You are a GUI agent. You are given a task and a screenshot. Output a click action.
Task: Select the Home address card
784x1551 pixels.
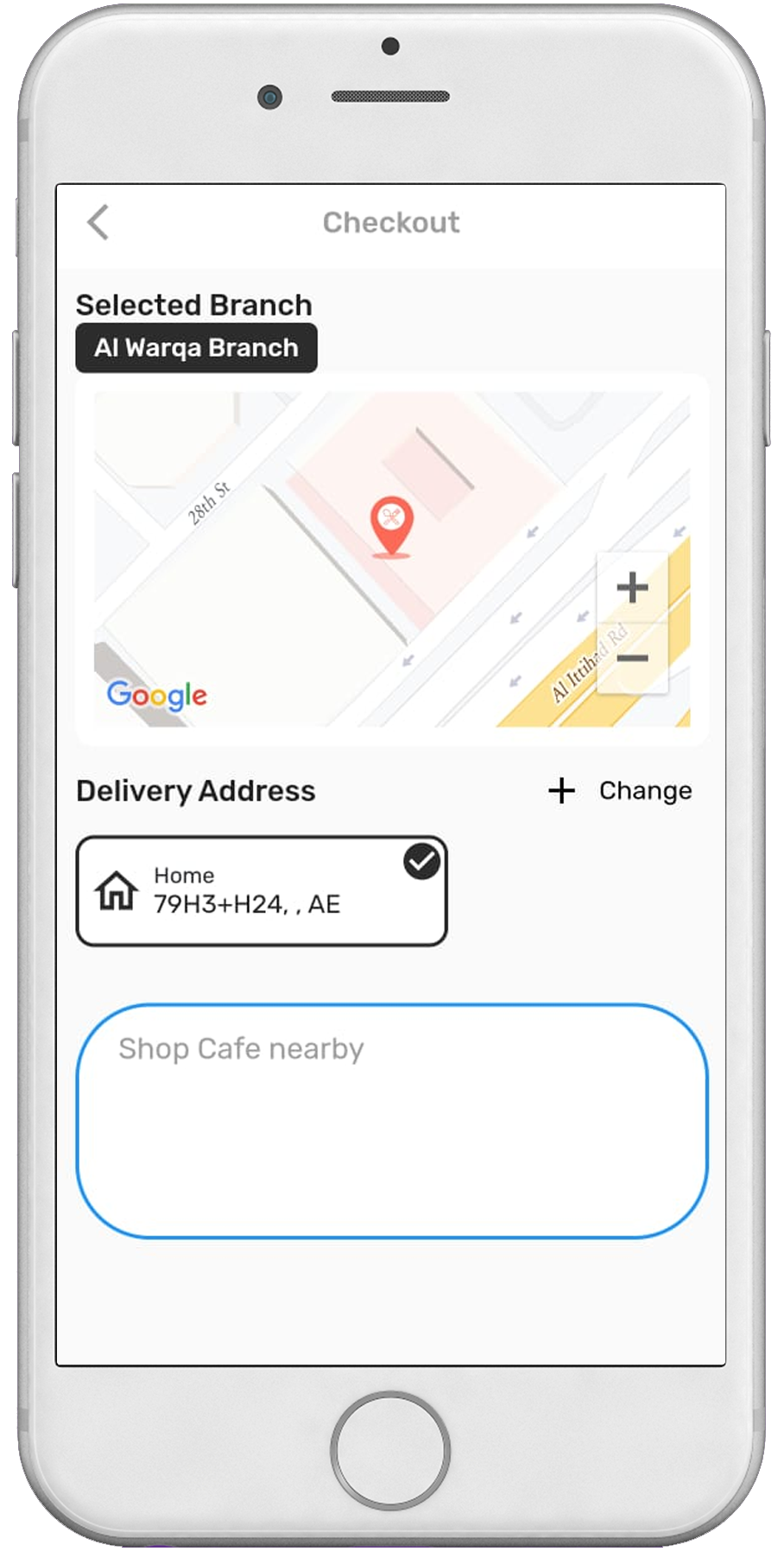[261, 890]
